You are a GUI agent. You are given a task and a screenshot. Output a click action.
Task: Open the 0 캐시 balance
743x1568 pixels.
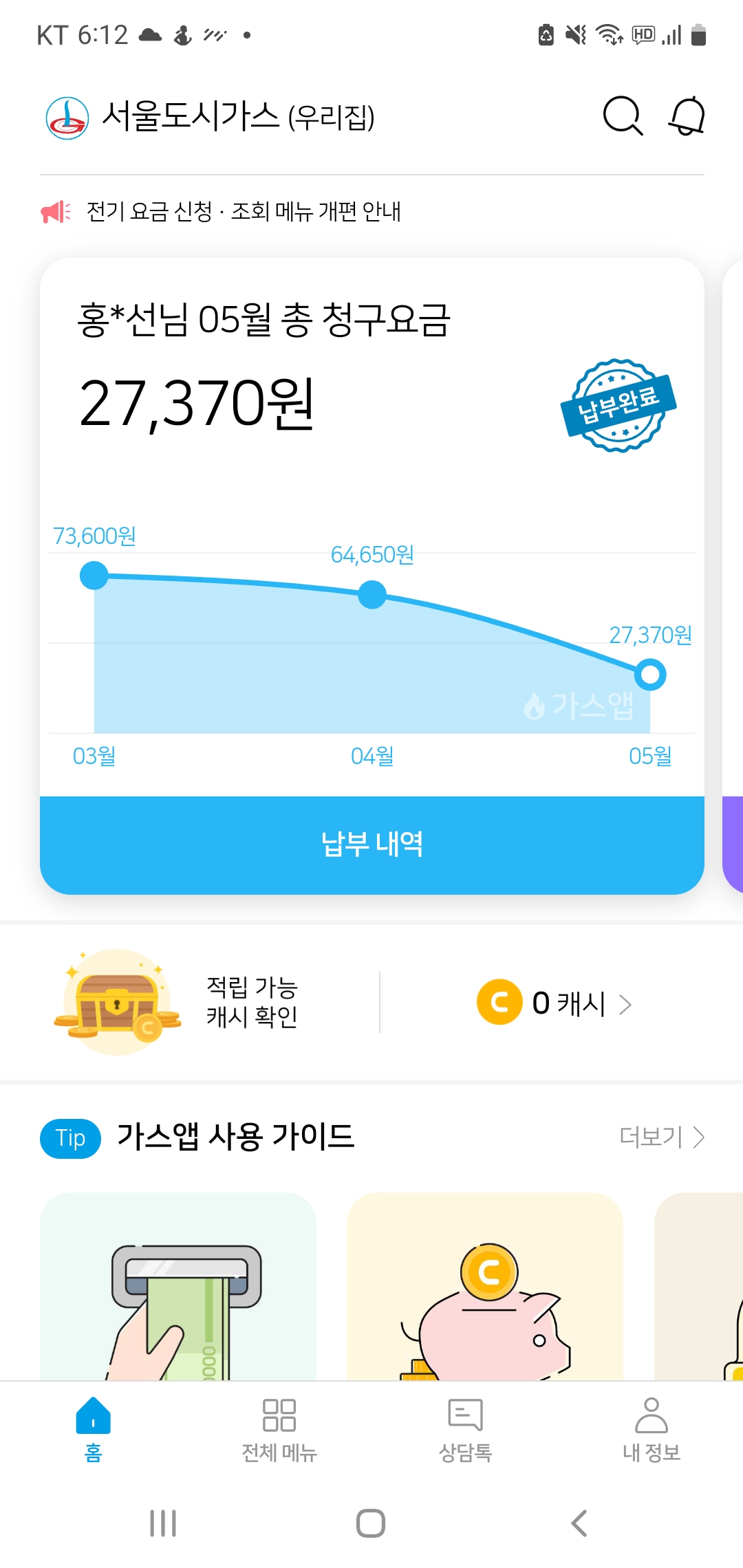554,1003
